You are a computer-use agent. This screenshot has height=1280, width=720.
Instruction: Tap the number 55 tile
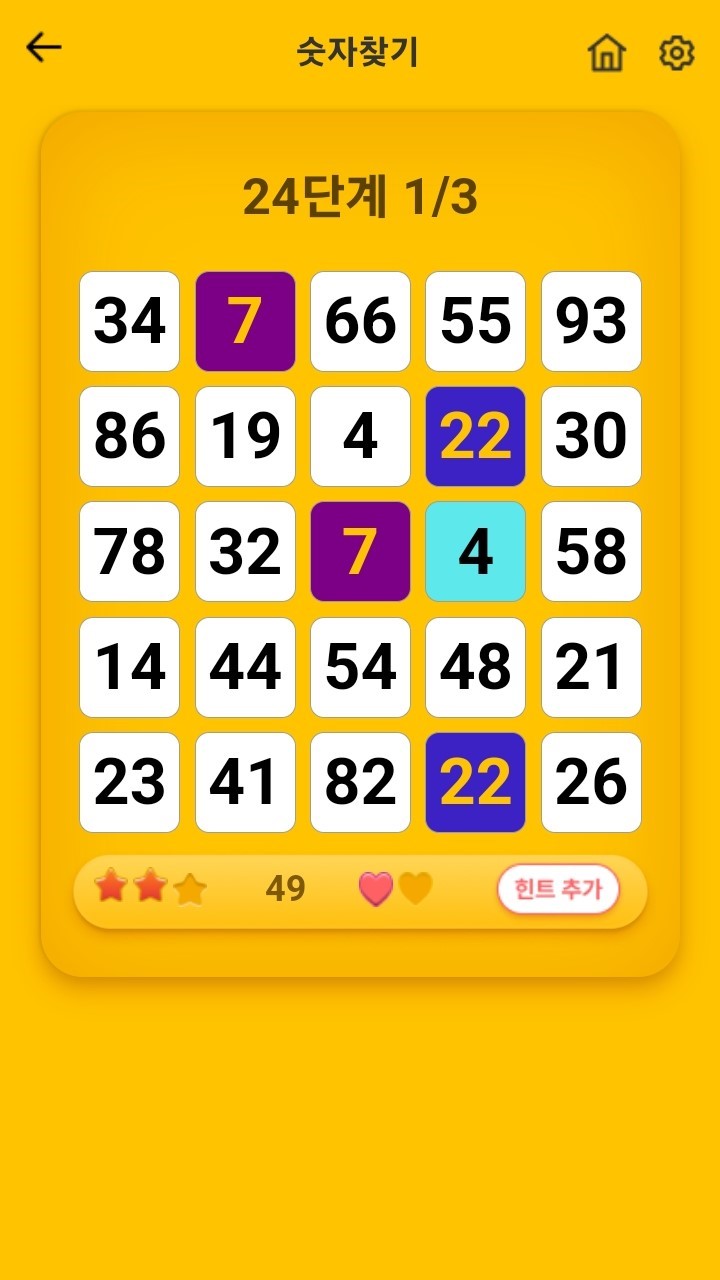pyautogui.click(x=475, y=321)
